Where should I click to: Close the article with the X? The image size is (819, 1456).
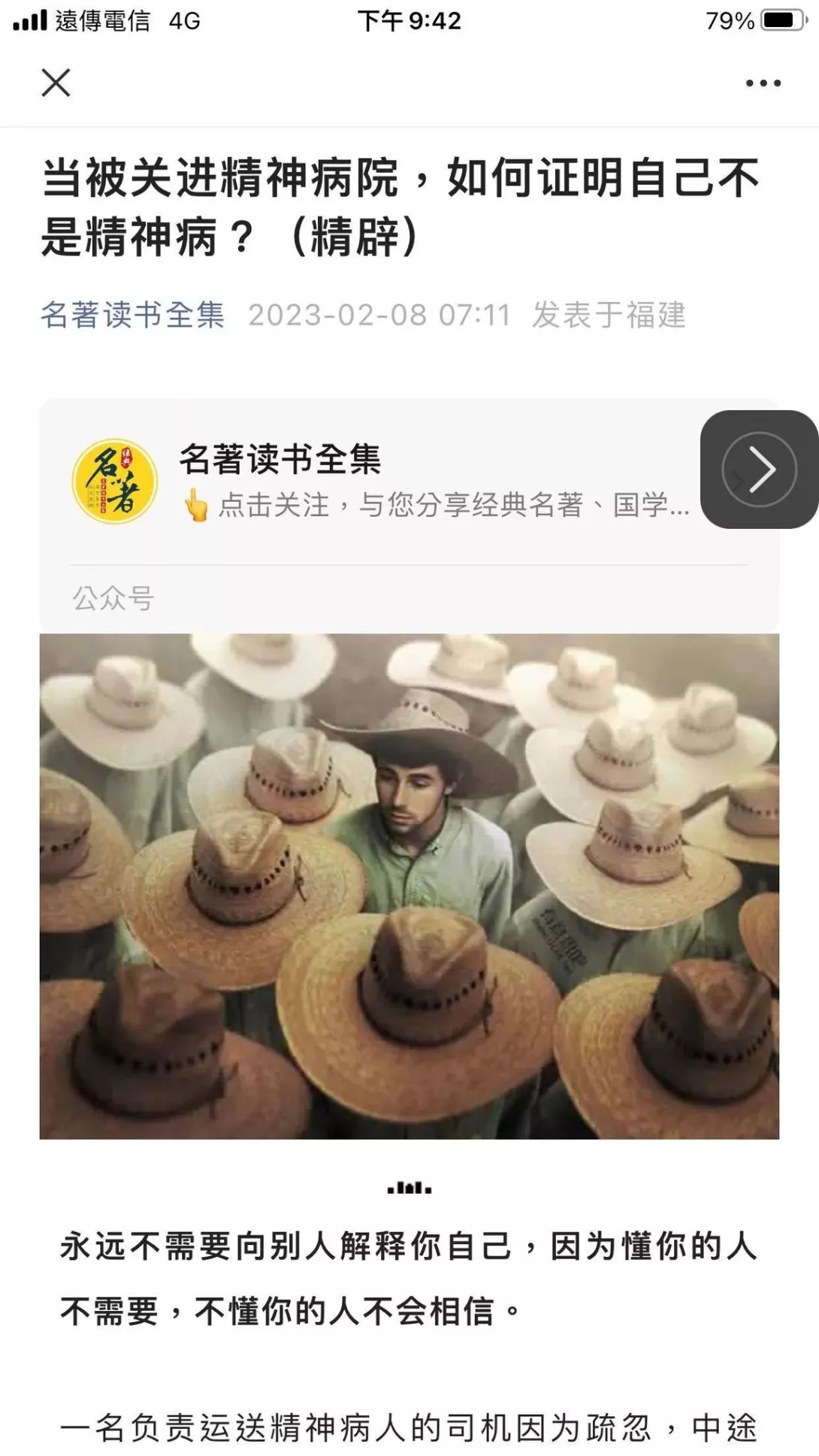(56, 83)
